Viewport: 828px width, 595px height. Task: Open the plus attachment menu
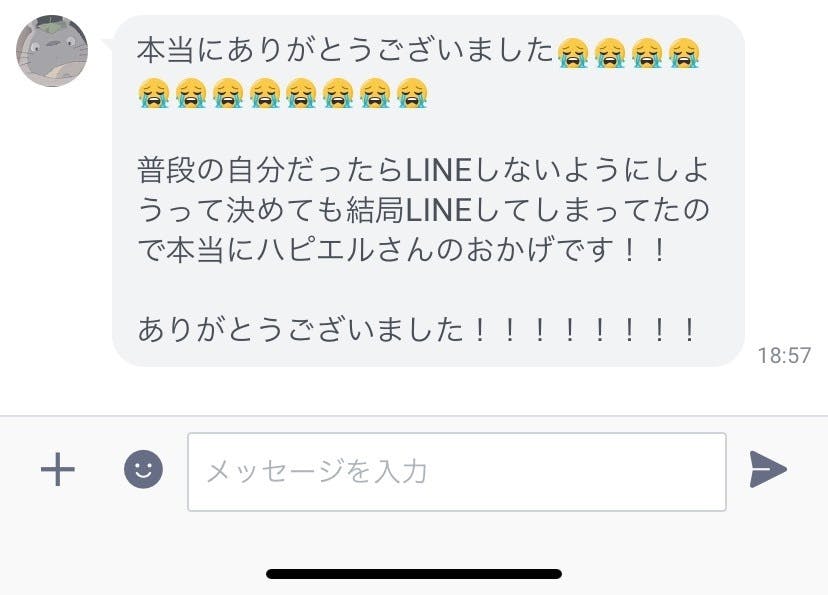coord(58,469)
